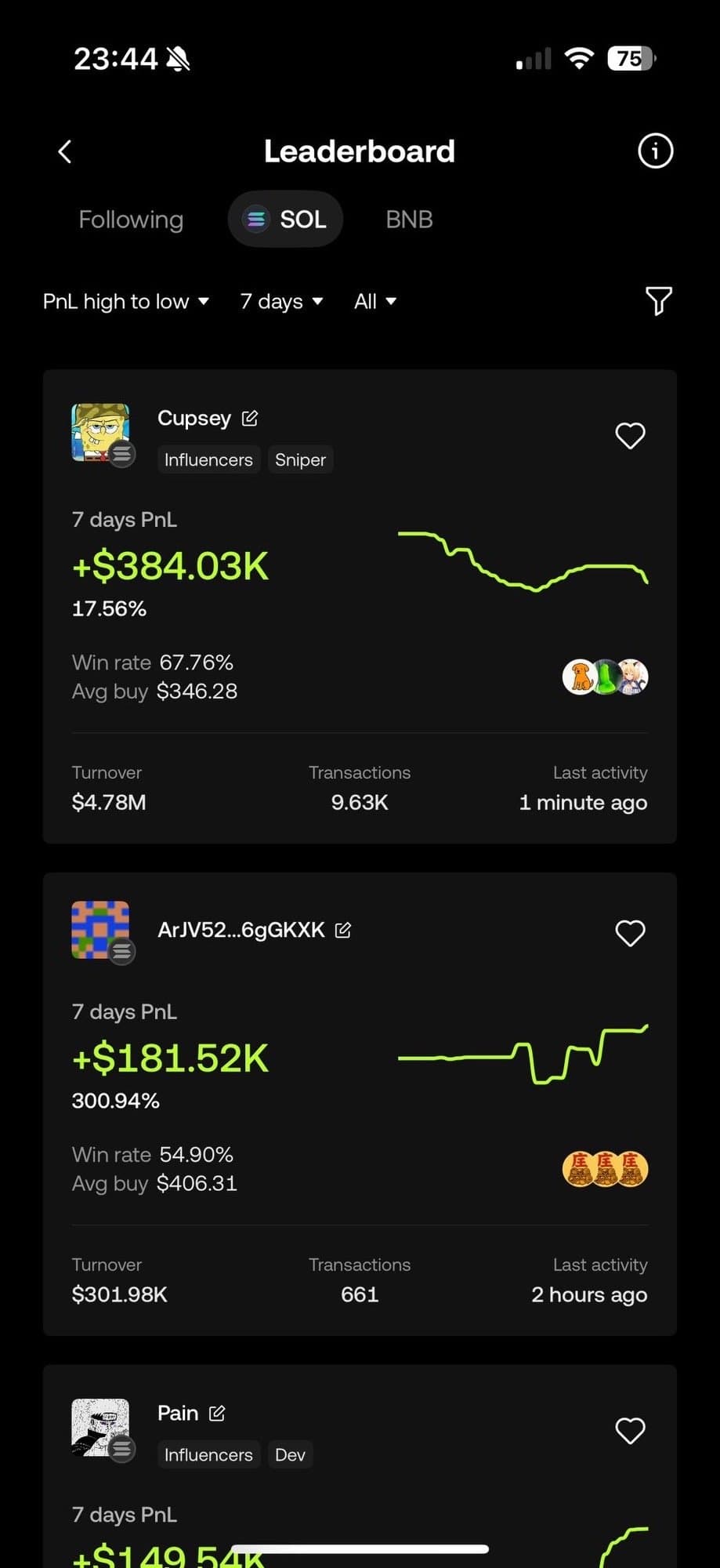Go back from the Leaderboard
The image size is (720, 1568).
pos(65,151)
